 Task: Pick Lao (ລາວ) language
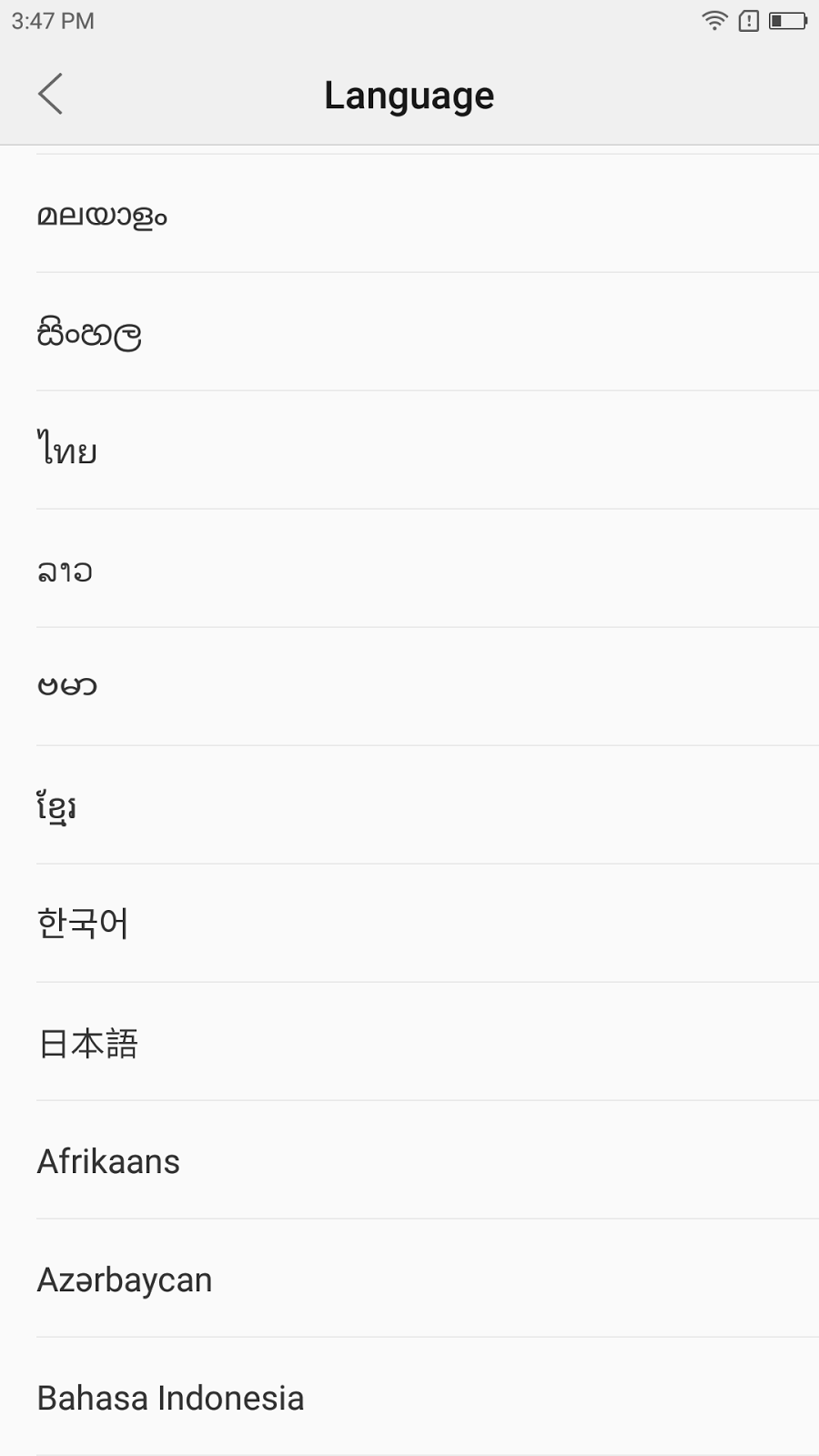pyautogui.click(x=66, y=570)
